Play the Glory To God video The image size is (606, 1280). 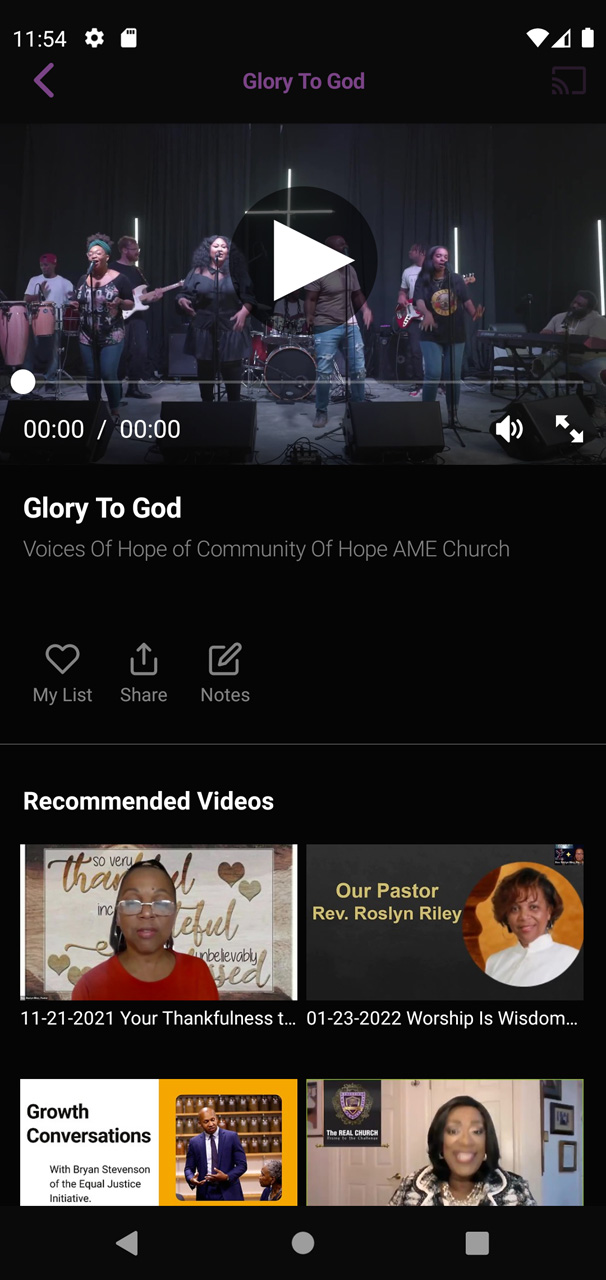(x=304, y=260)
